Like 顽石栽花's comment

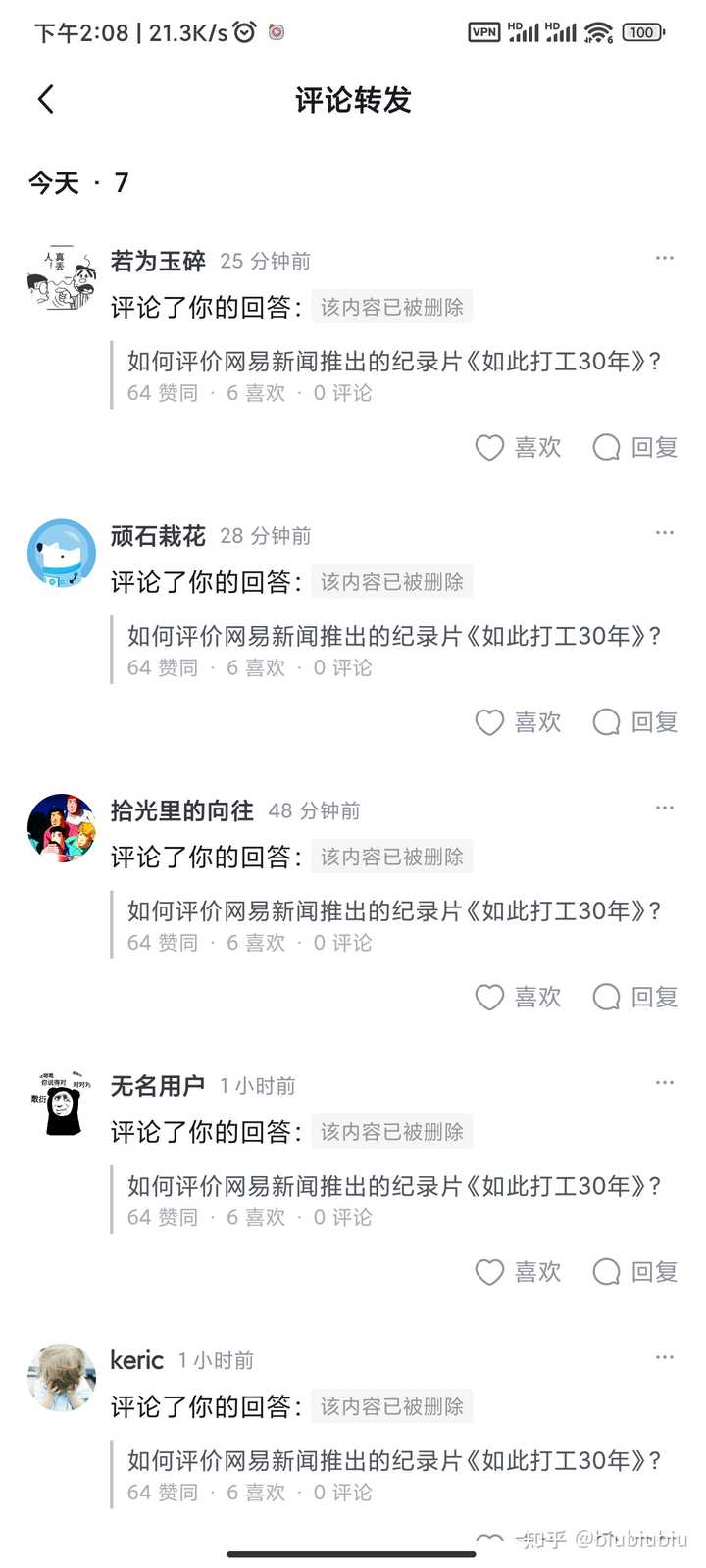[519, 722]
